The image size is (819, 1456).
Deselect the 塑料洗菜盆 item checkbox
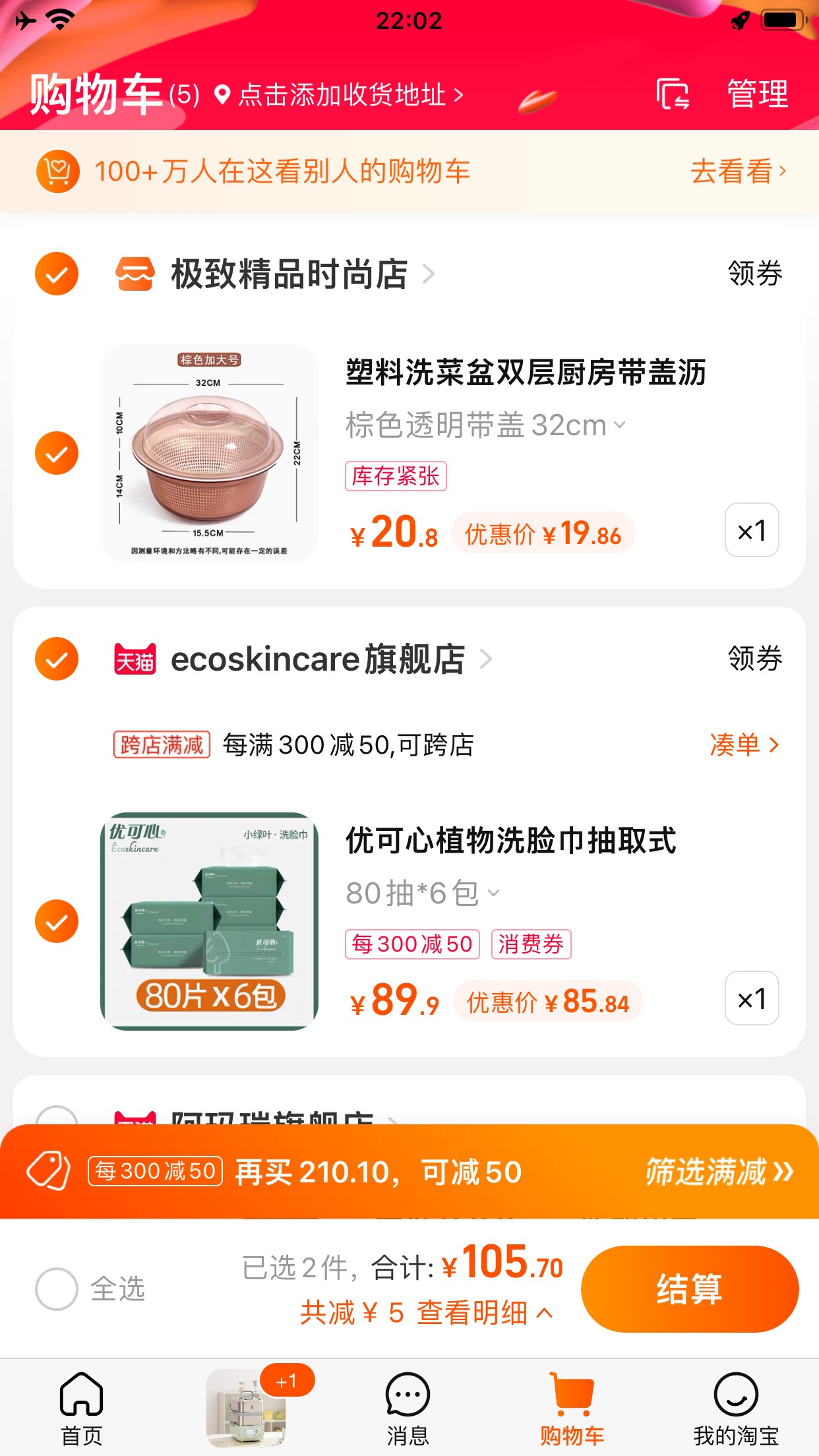(57, 453)
